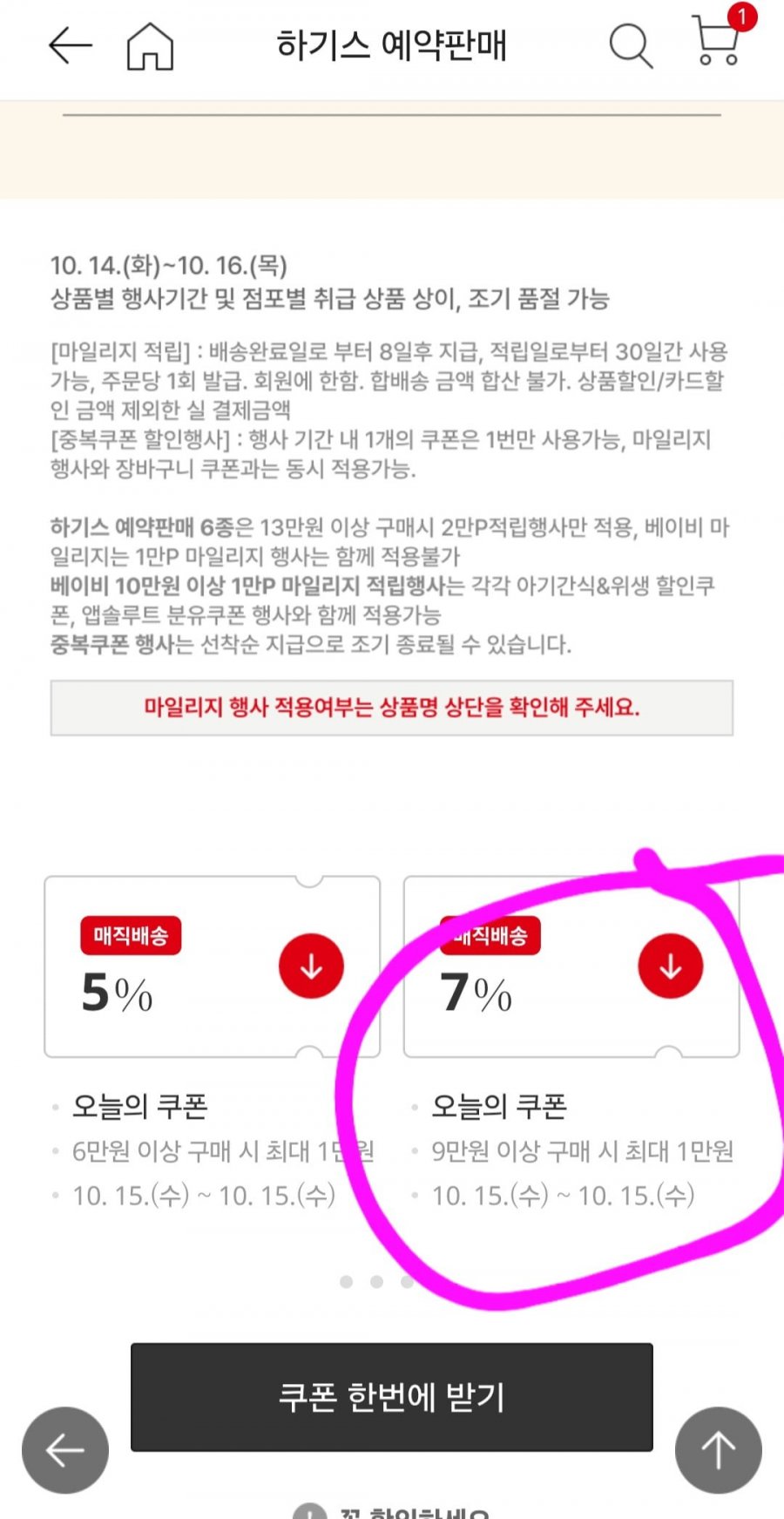Open the search magnifier
This screenshot has width=784, height=1519.
tap(631, 45)
